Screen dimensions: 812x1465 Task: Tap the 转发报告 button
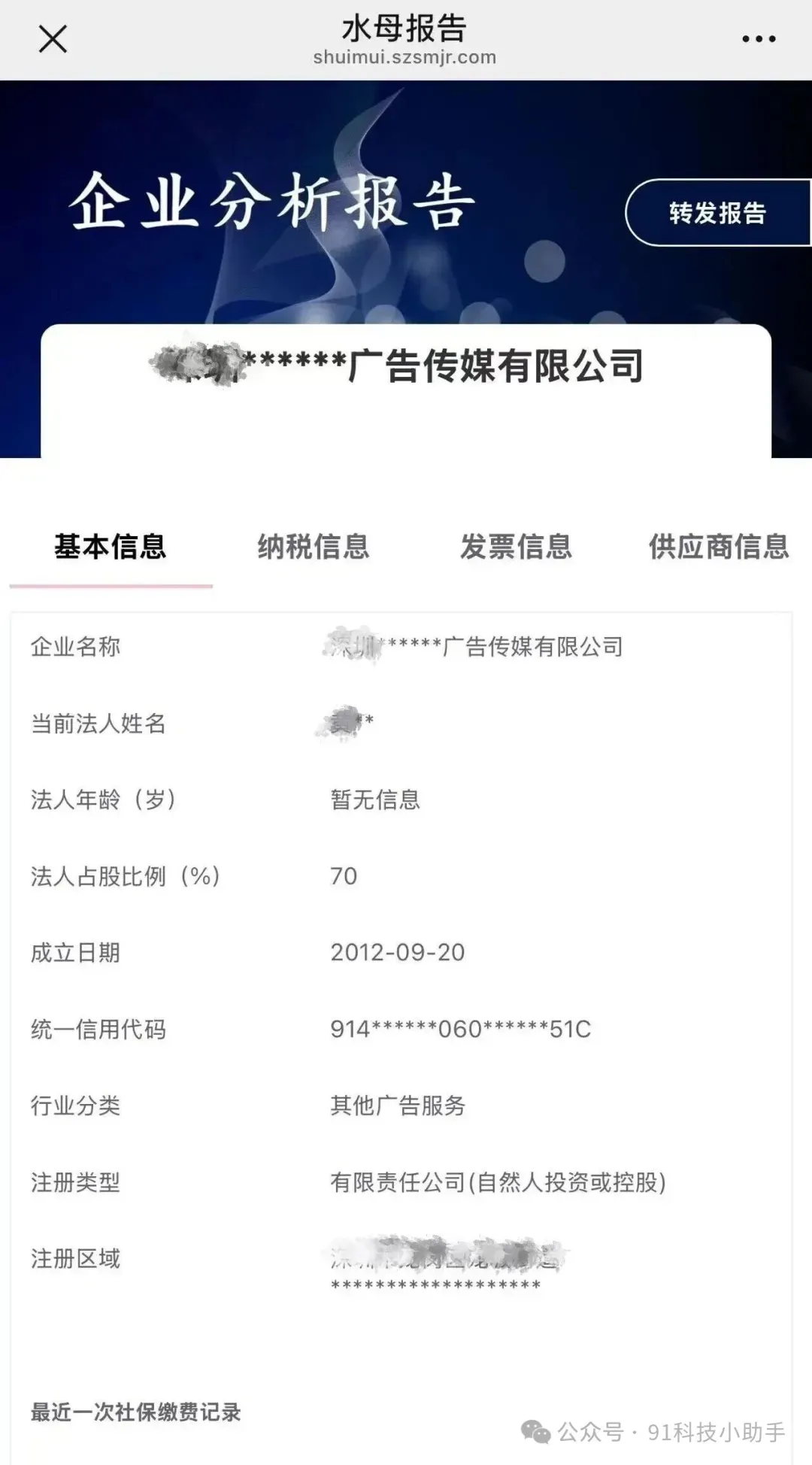pos(717,214)
